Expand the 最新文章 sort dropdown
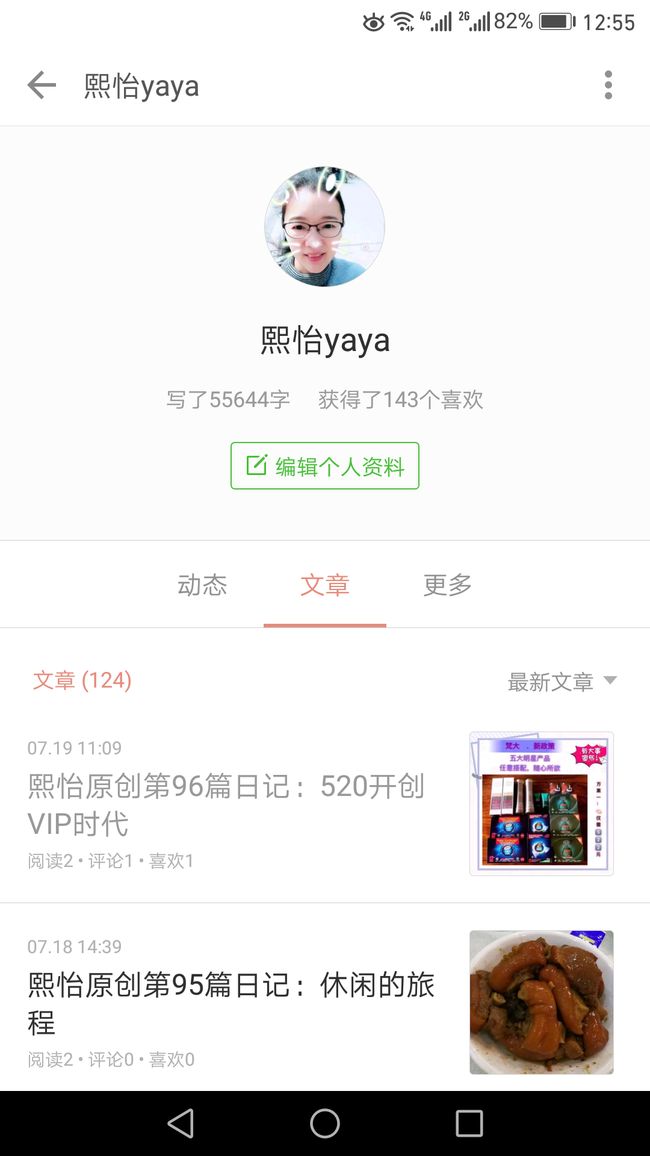650x1156 pixels. 562,681
